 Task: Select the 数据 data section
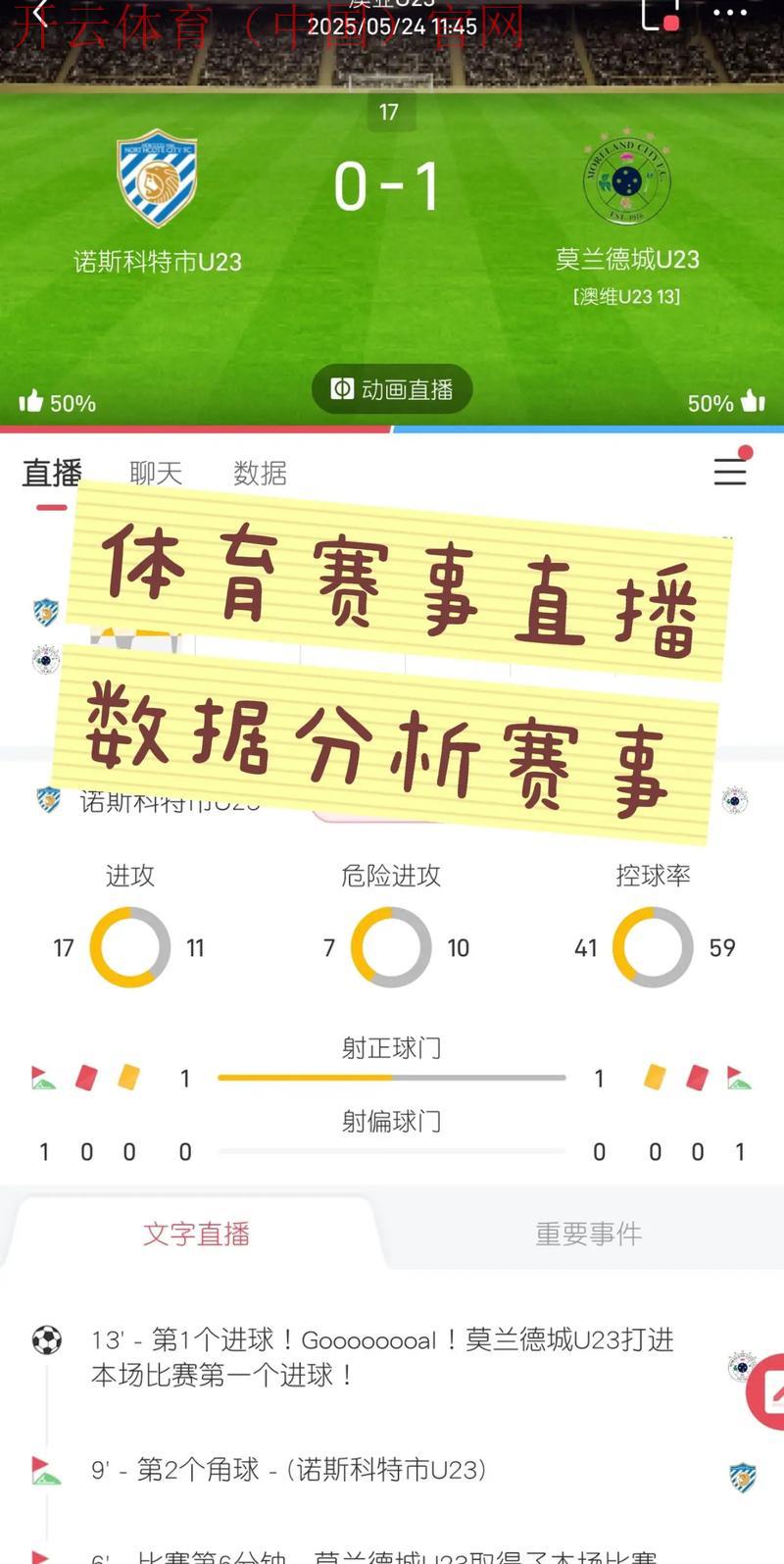point(259,474)
